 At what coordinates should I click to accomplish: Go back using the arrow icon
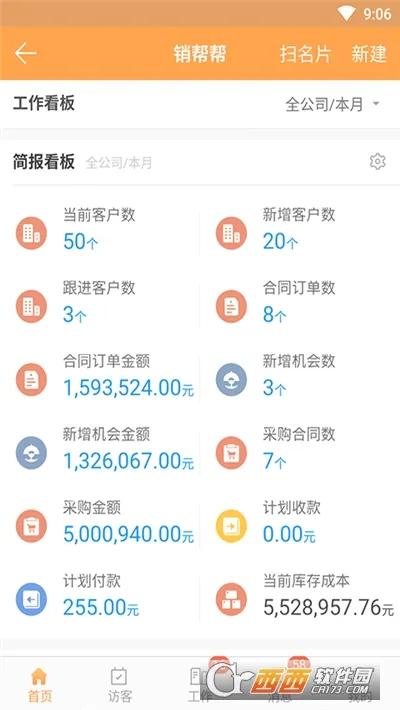[25, 53]
